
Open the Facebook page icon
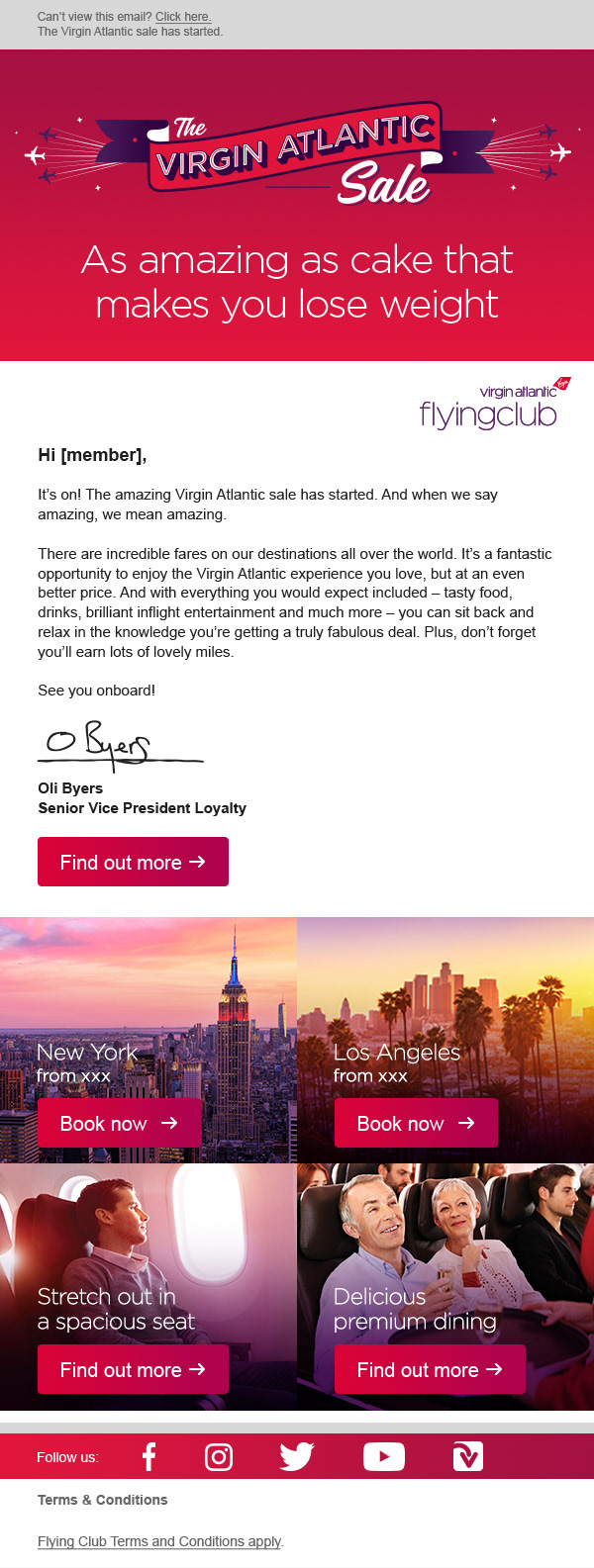pos(148,1456)
